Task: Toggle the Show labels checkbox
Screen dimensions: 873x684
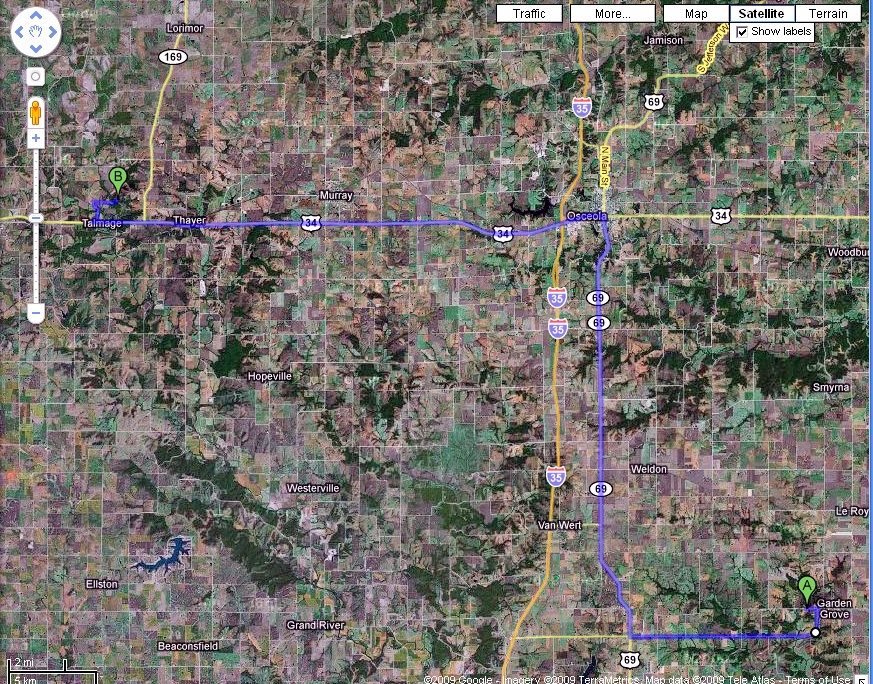Action: pyautogui.click(x=742, y=32)
